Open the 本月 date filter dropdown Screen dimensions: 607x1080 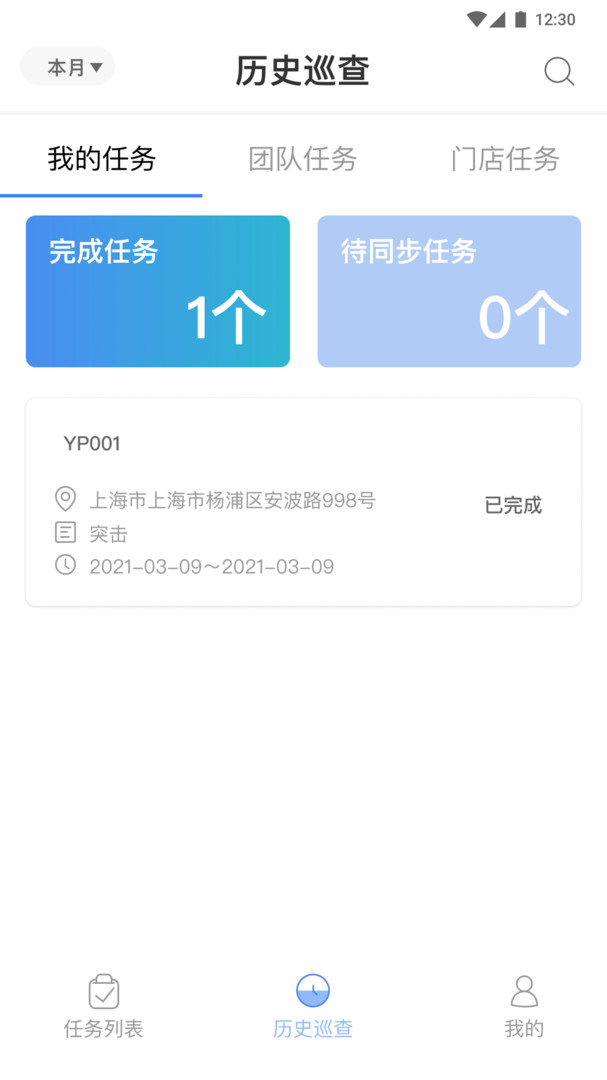point(68,67)
